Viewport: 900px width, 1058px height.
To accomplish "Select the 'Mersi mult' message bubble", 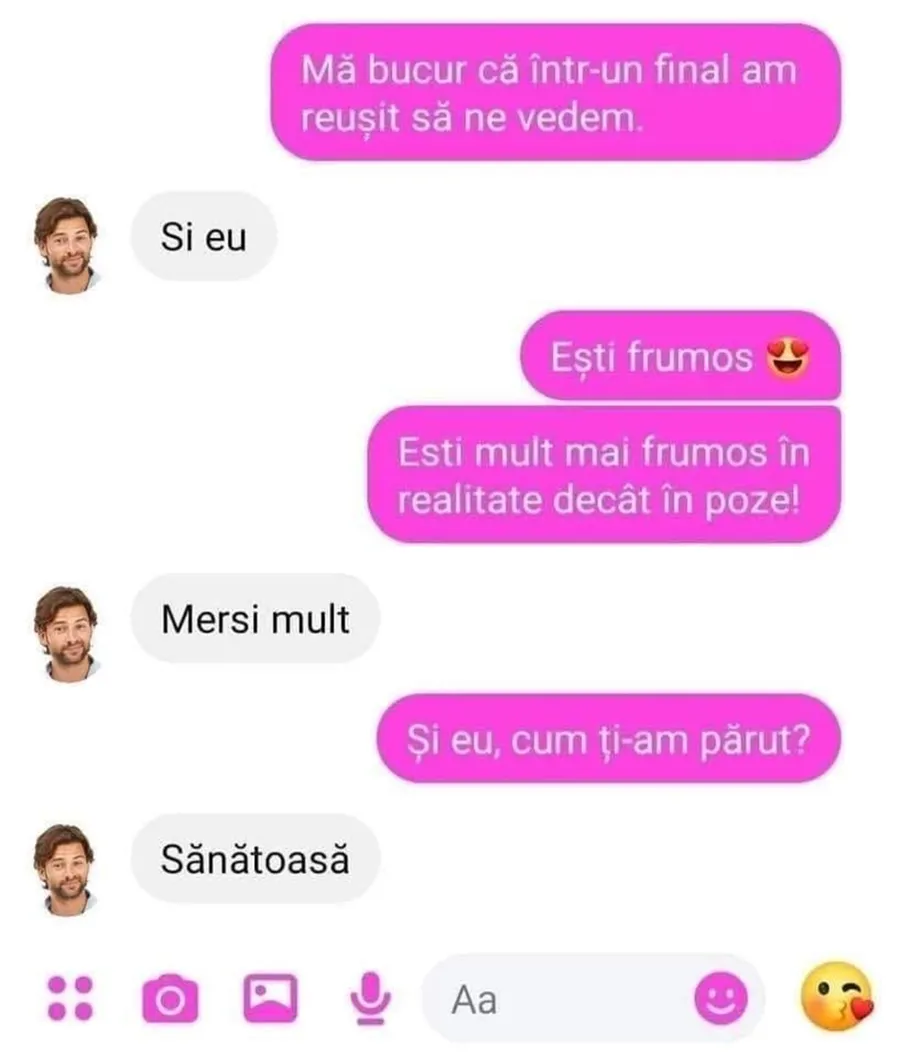I will (255, 619).
